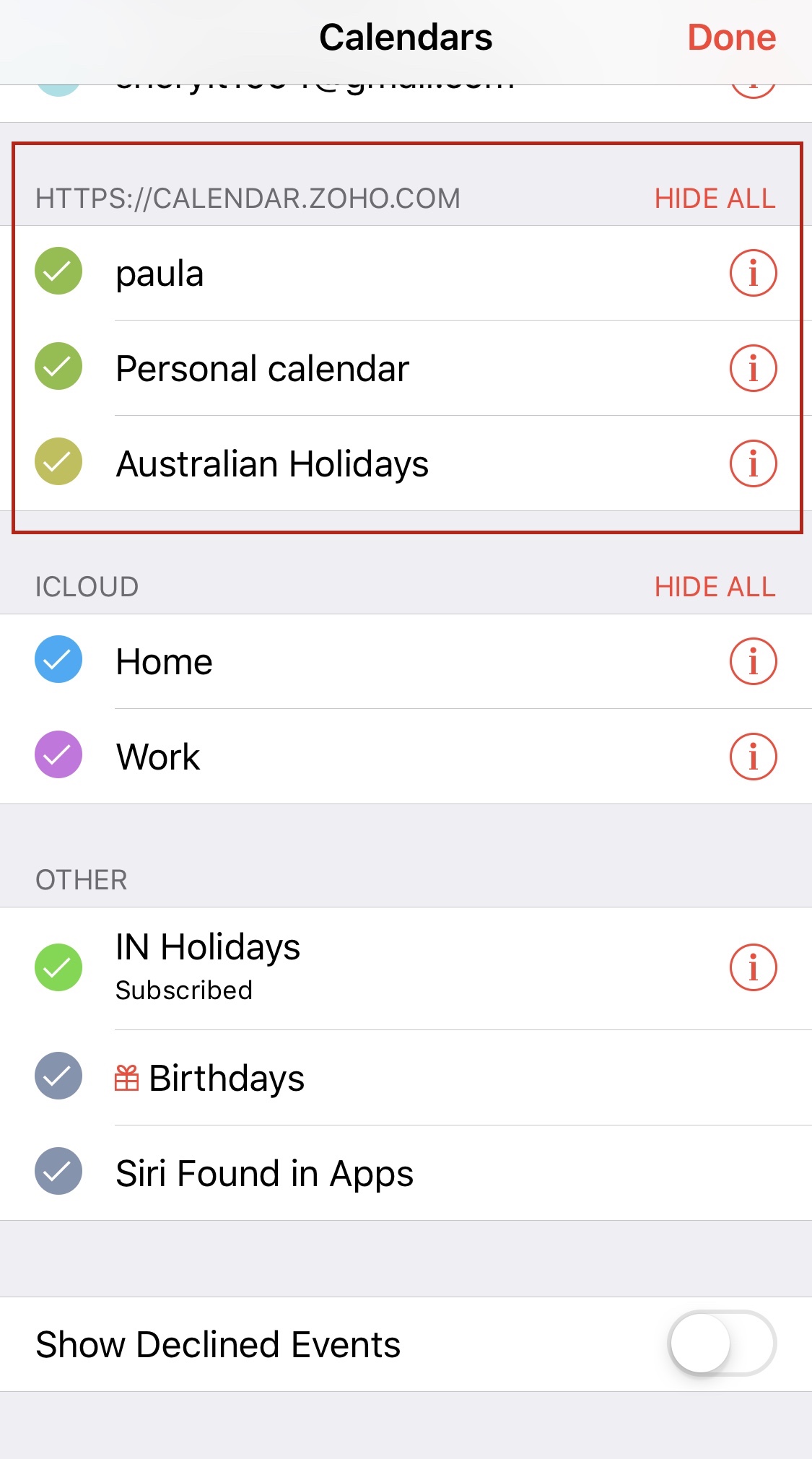This screenshot has height=1459, width=812.
Task: Open info for Personal calendar
Action: click(x=753, y=367)
